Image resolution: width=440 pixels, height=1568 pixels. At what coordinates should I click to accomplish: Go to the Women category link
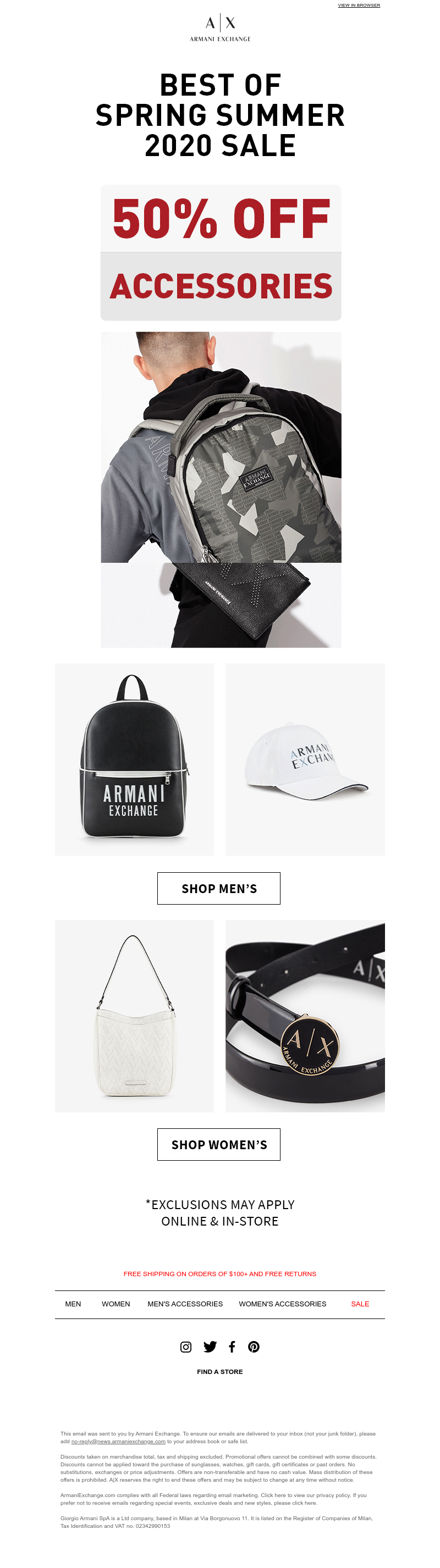click(x=116, y=1304)
